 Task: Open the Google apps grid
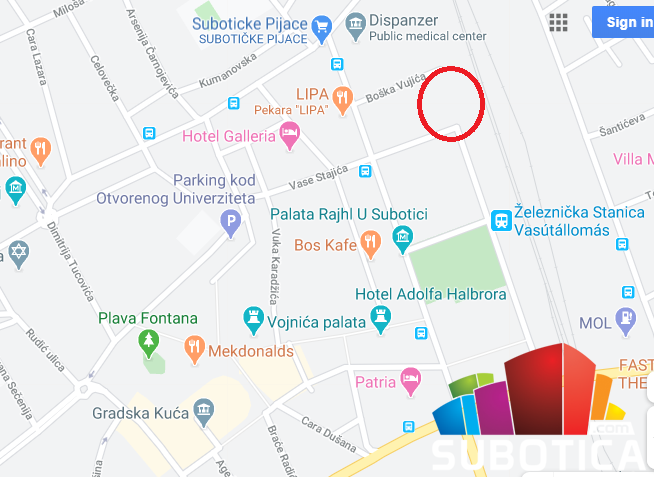558,23
